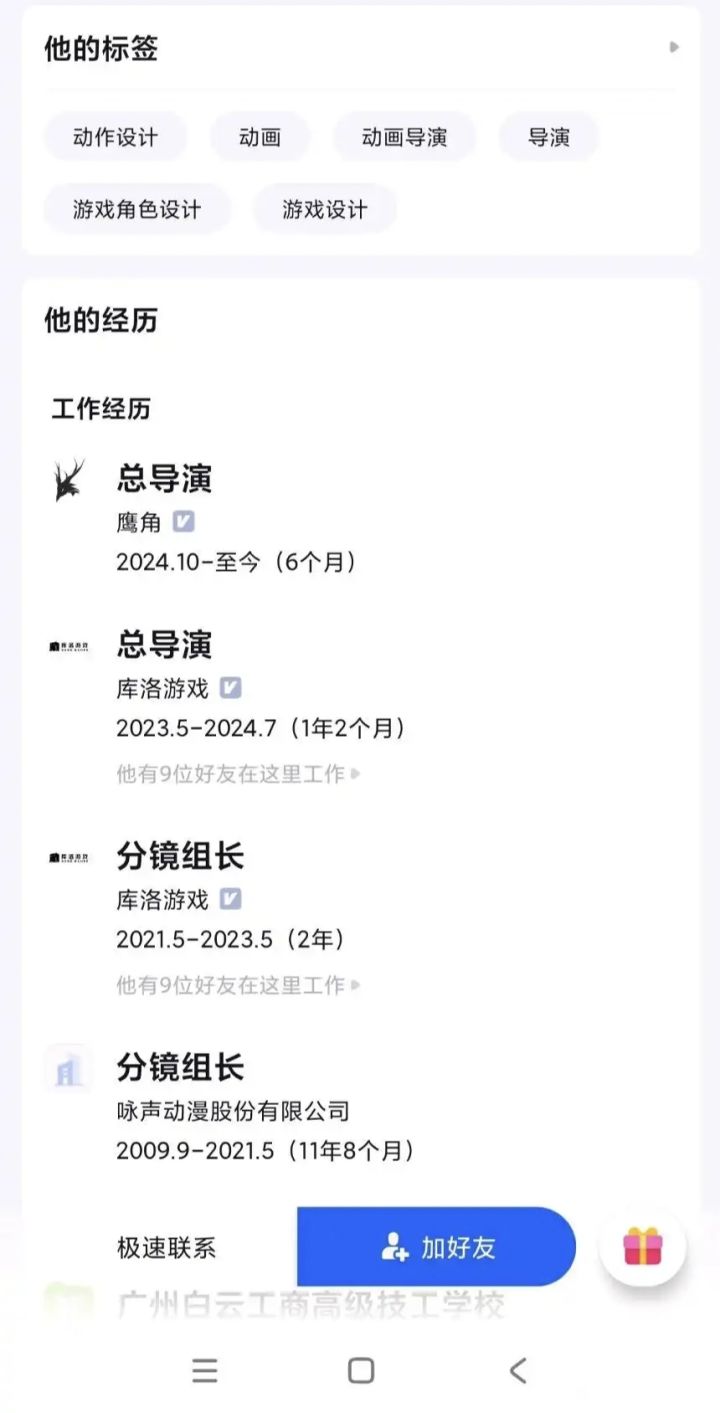Open recent apps from the navigation bar

[205, 1370]
